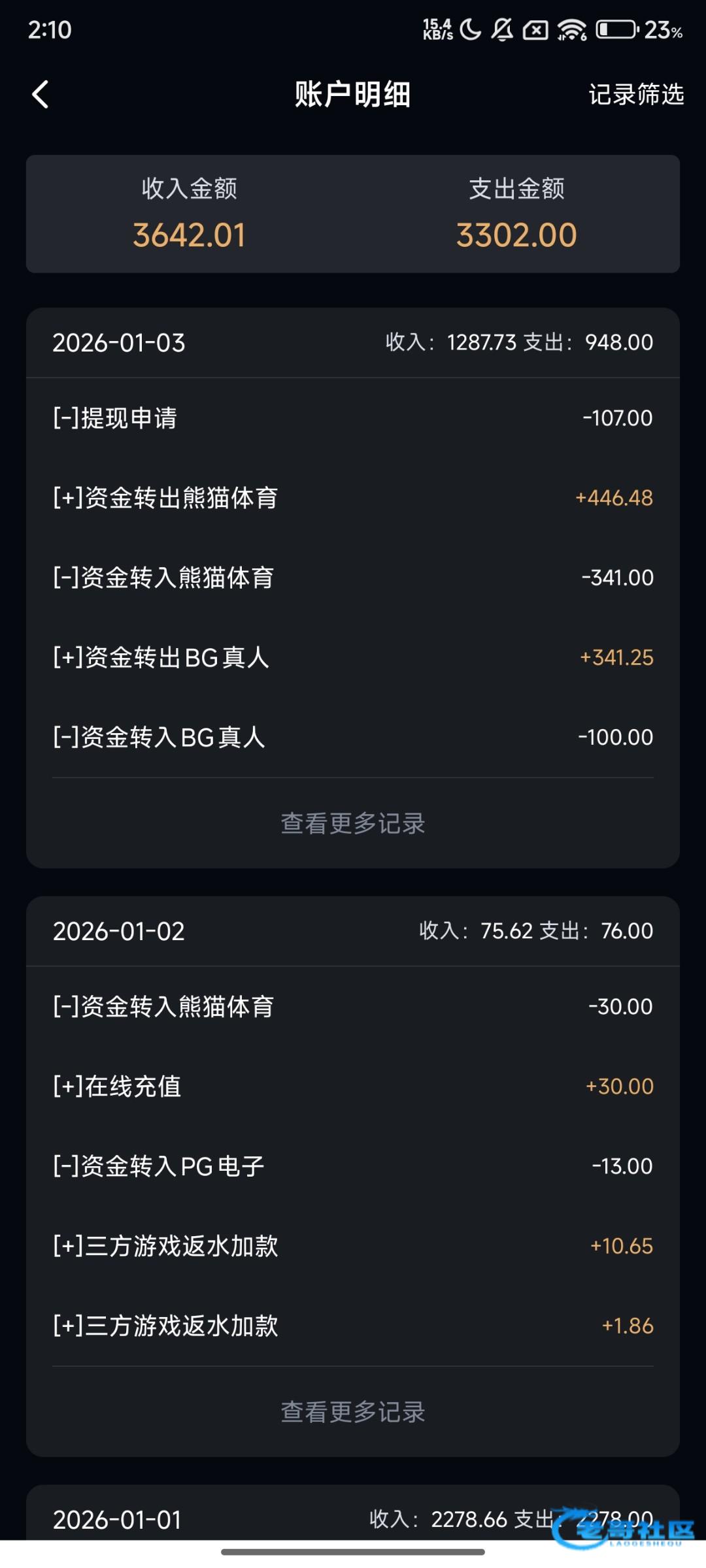Open 记录筛选 filter options
706x1568 pixels.
pyautogui.click(x=635, y=95)
